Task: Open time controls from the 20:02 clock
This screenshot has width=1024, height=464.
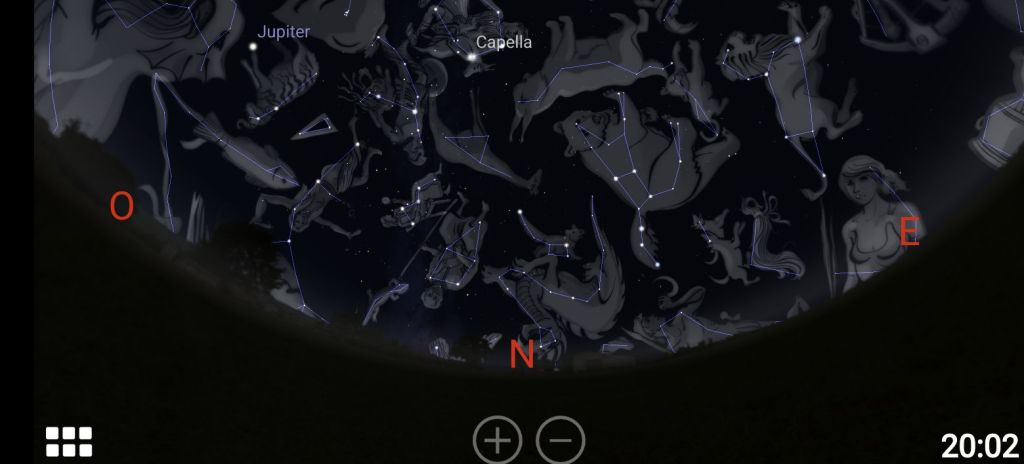Action: 979,444
